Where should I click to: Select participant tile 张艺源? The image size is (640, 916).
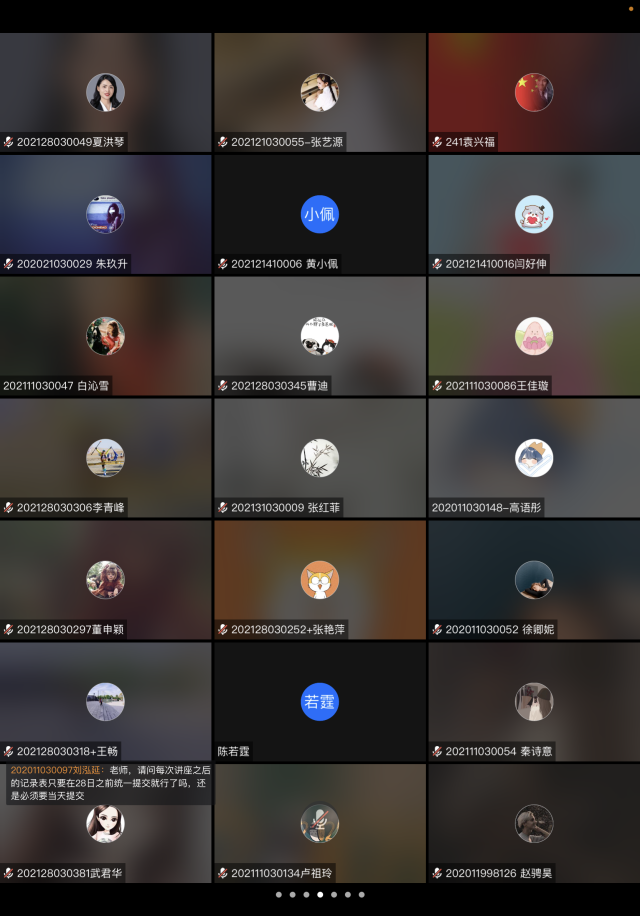[x=319, y=92]
